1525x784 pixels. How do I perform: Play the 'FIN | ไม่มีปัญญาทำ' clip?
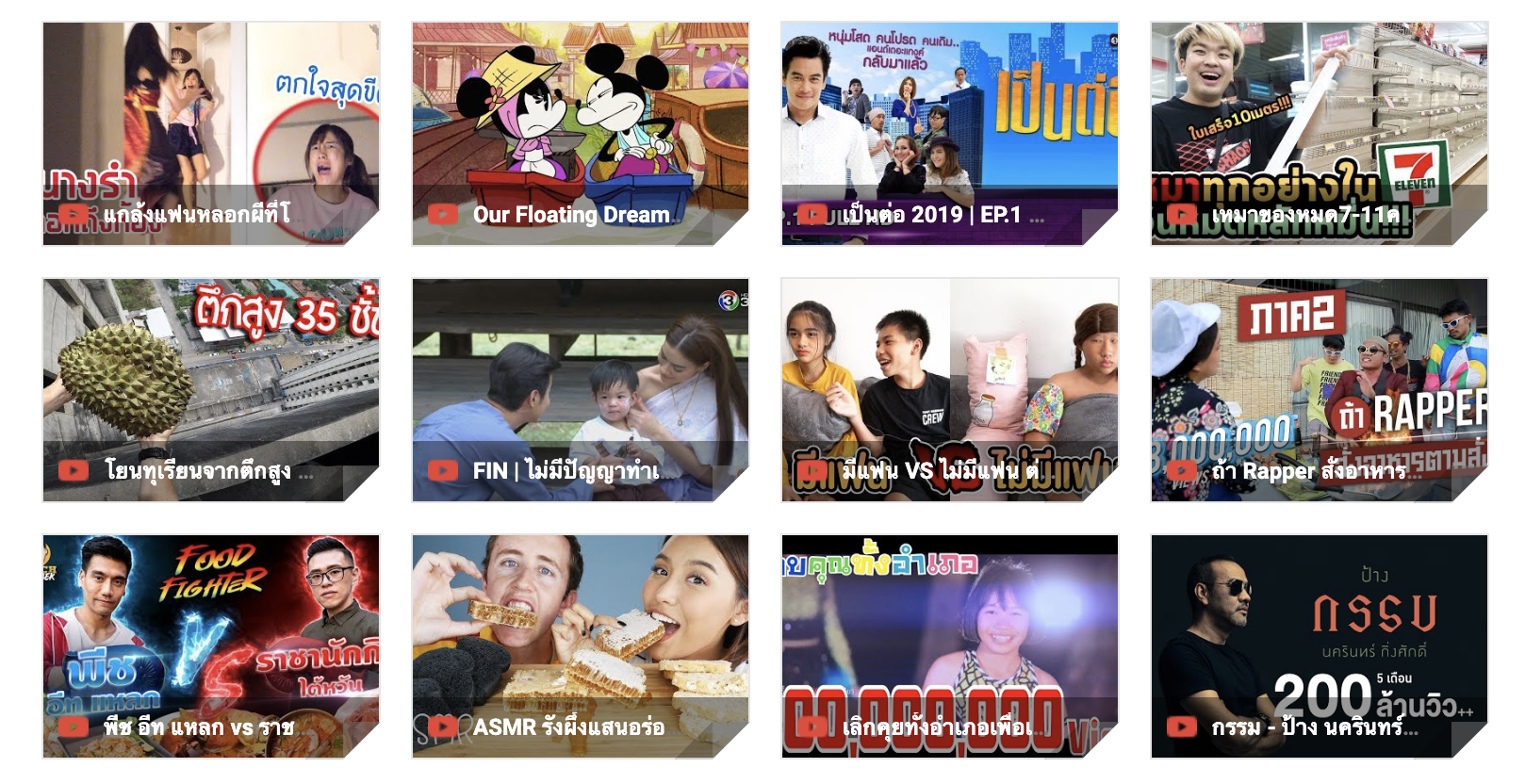(x=580, y=389)
